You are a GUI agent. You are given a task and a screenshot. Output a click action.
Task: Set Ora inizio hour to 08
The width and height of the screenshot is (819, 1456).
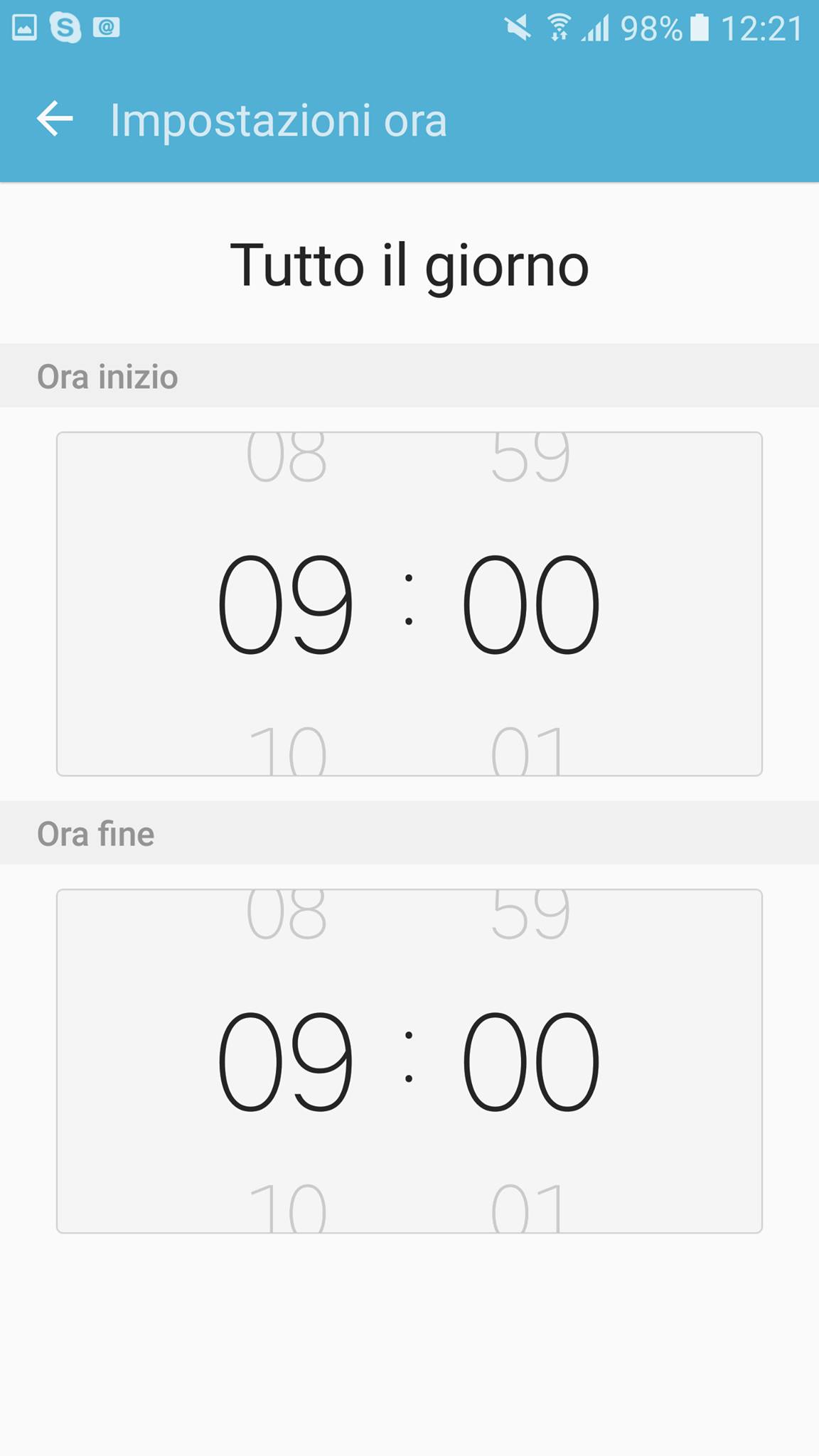pyautogui.click(x=286, y=457)
